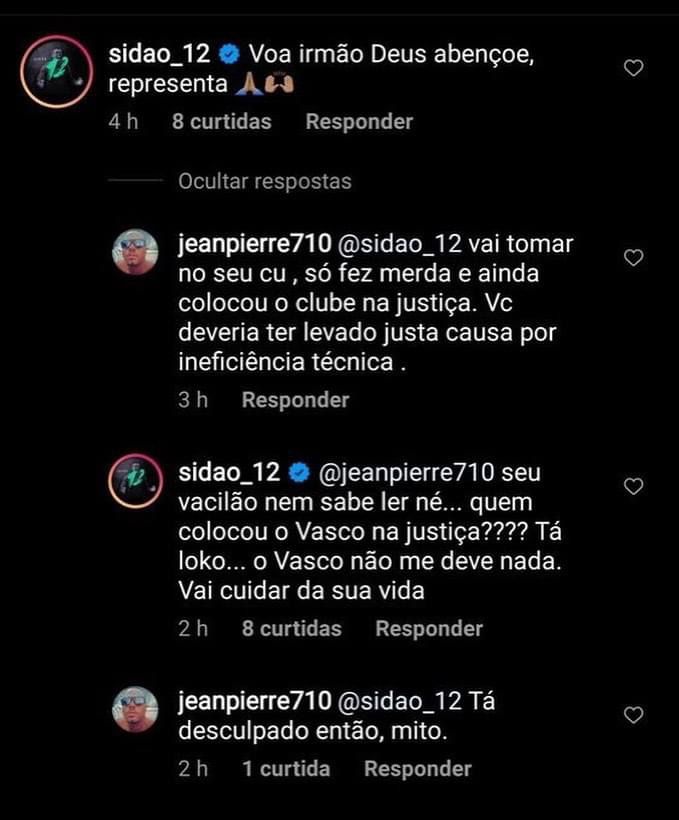Like sidao_12's reply starting "seu vacilão"
This screenshot has width=679, height=820.
pyautogui.click(x=633, y=486)
